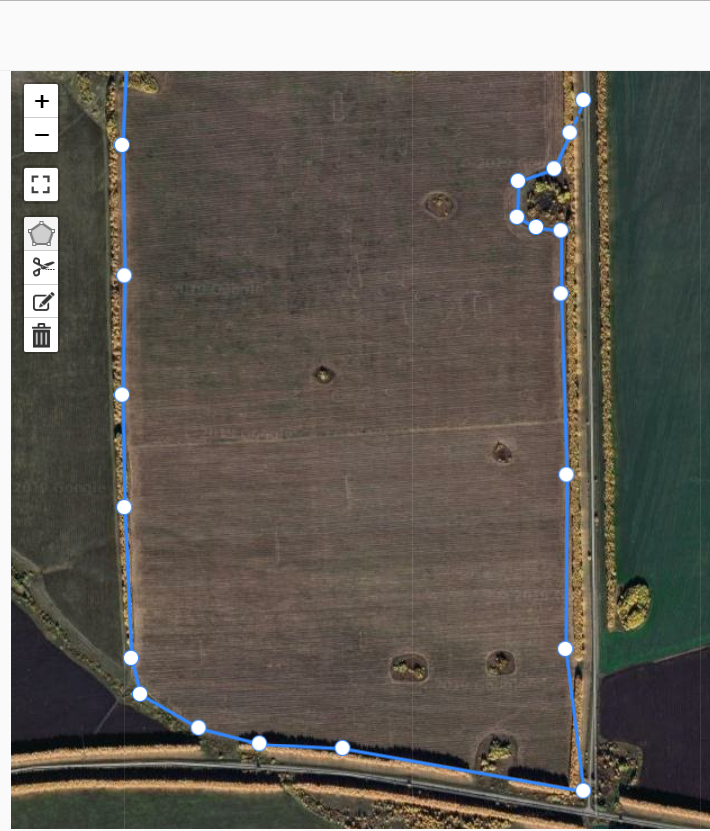710x831 pixels.
Task: Zoom out of the map
Action: tap(41, 134)
